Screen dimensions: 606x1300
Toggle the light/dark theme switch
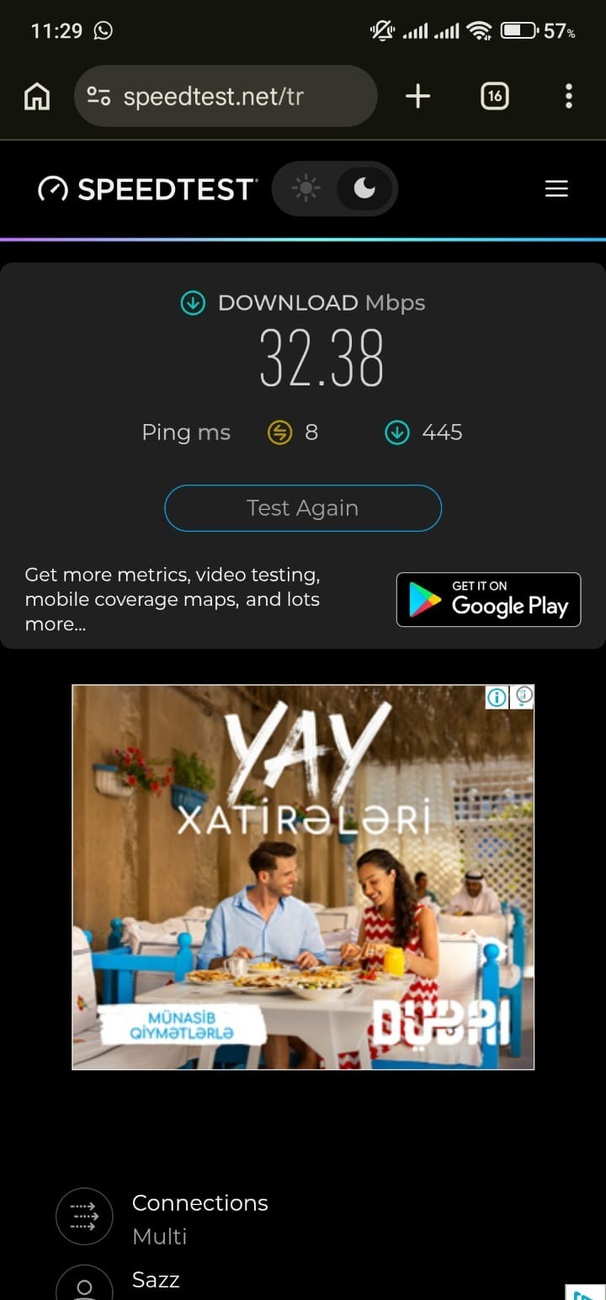335,189
